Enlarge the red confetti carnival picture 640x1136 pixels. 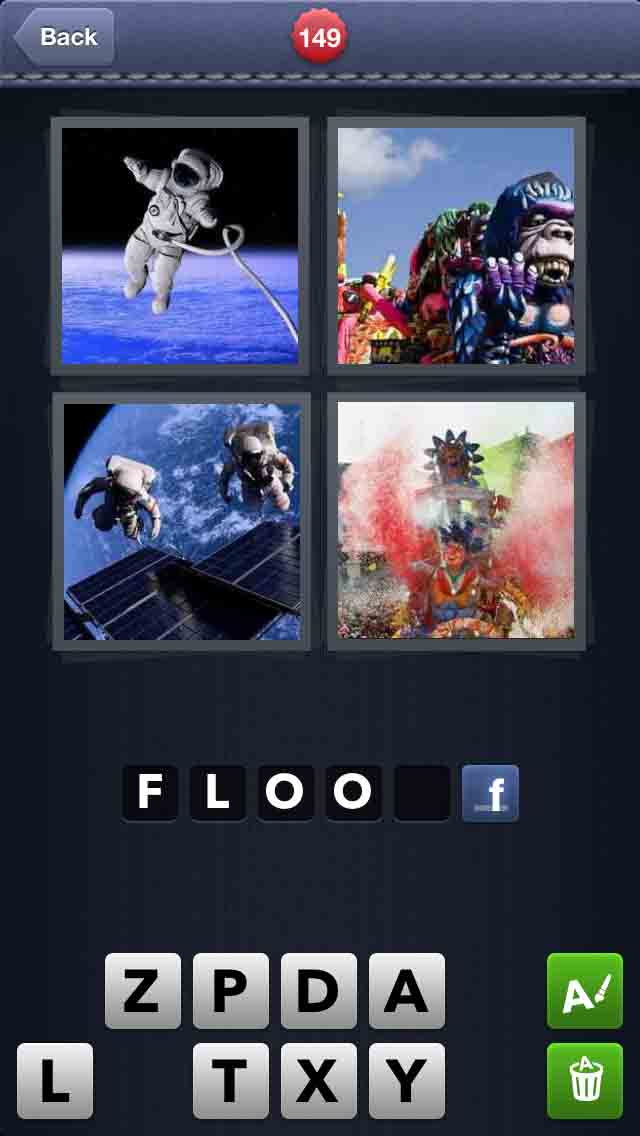click(456, 521)
